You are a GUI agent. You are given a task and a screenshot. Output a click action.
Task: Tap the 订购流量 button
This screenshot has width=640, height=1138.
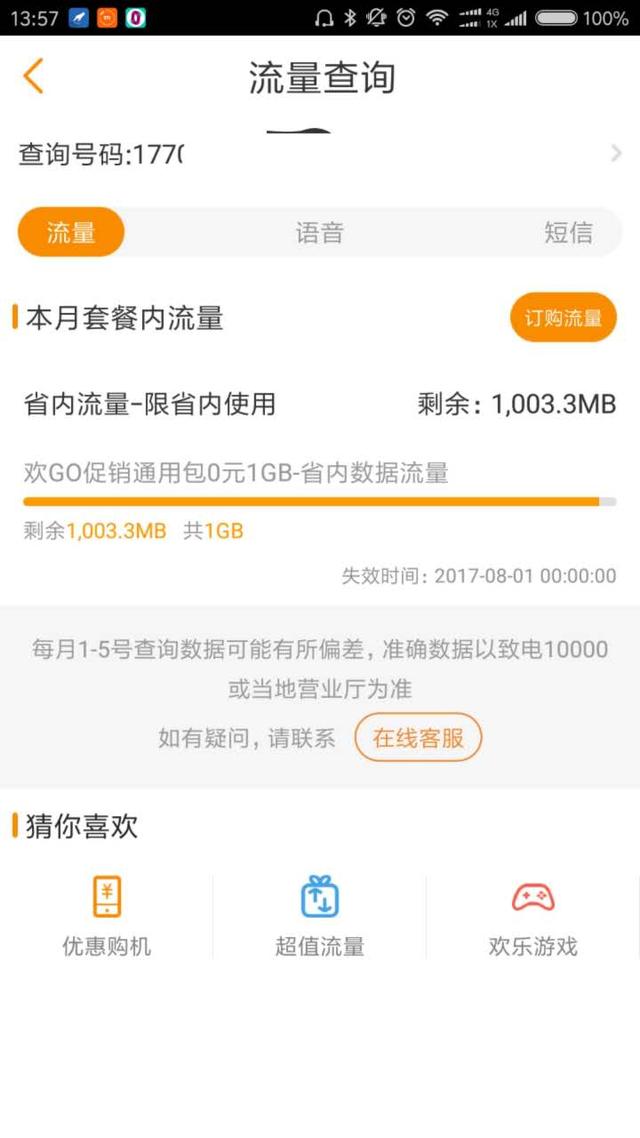(563, 318)
